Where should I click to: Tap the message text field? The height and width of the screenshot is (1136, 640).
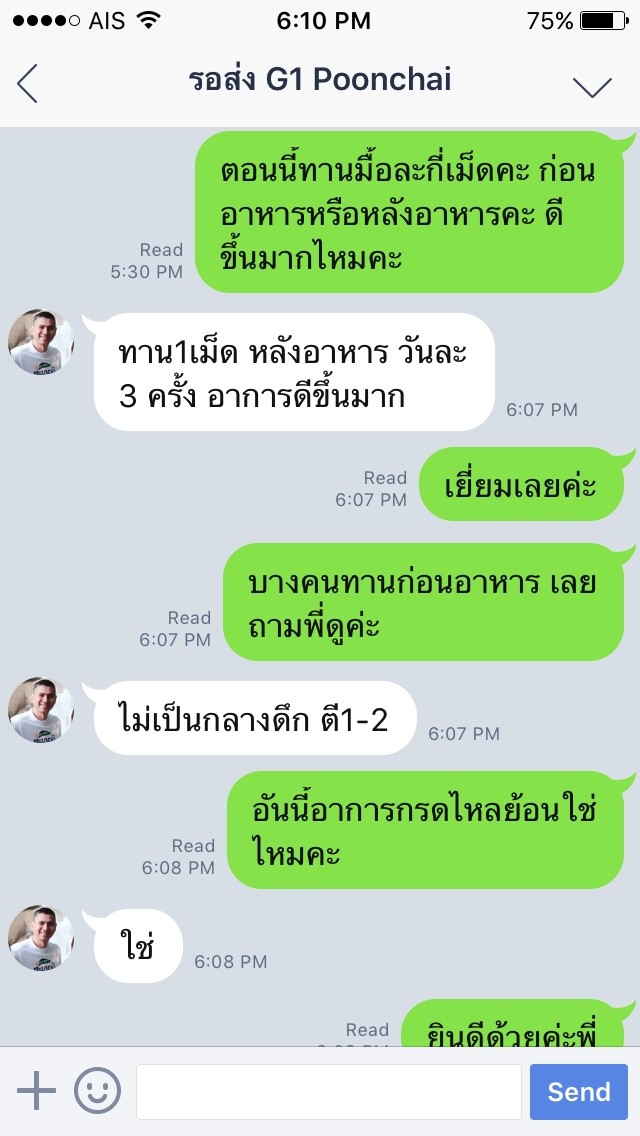(328, 1091)
